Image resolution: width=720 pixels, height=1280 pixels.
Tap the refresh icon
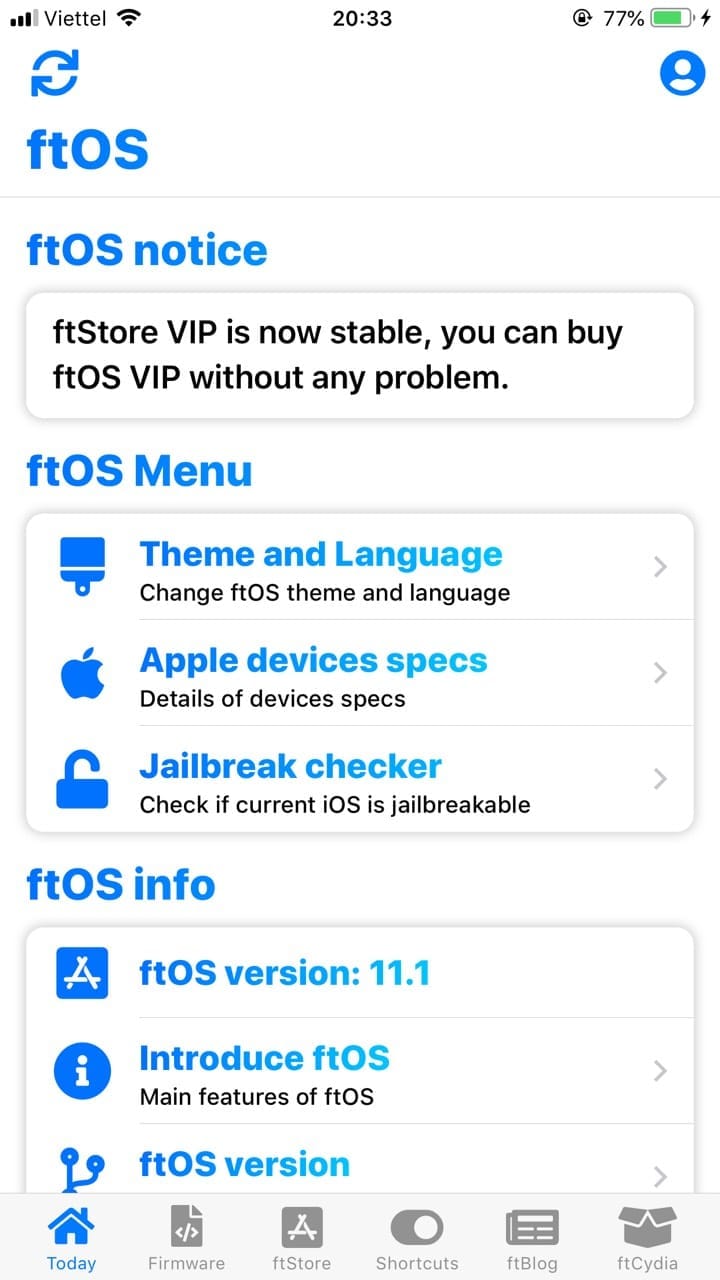55,73
